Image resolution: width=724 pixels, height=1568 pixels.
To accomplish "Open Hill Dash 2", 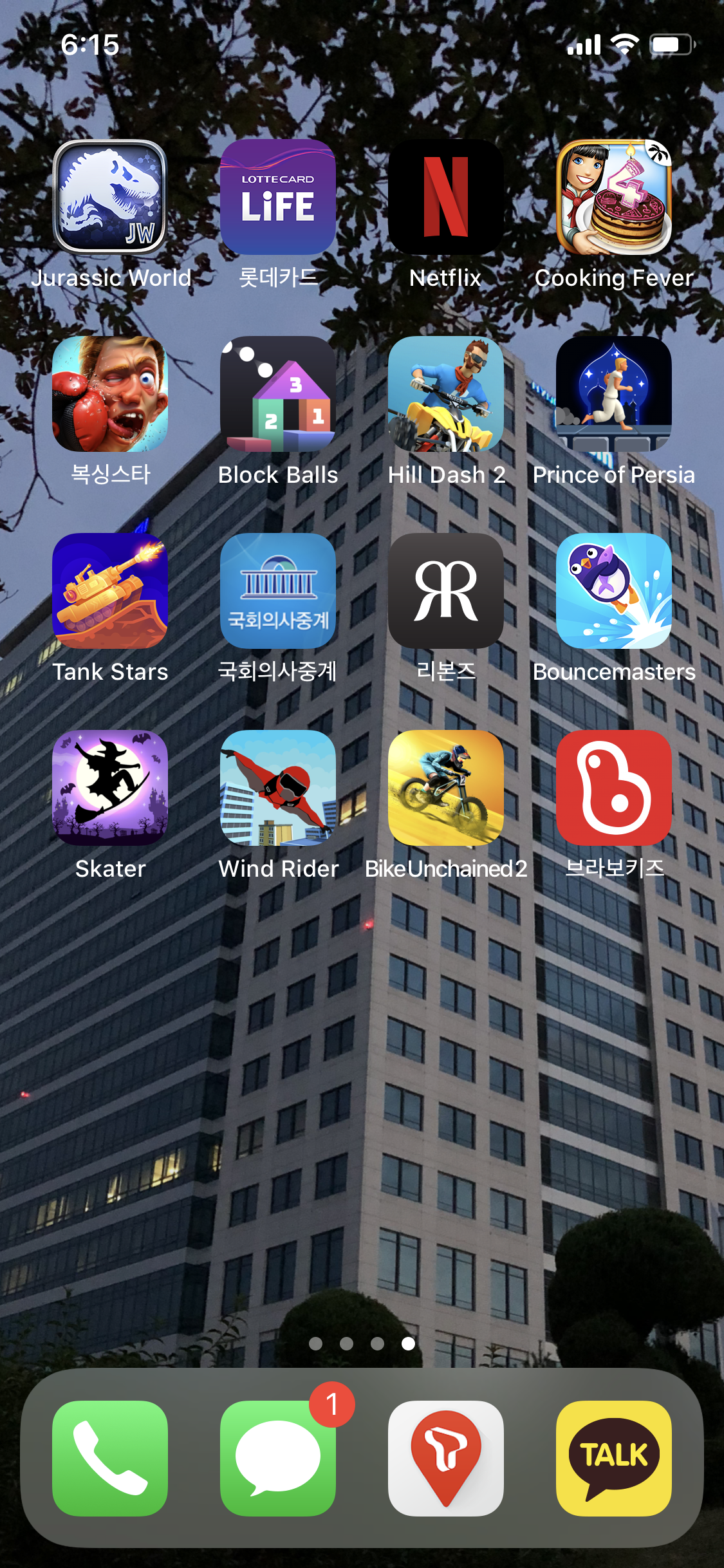I will click(x=445, y=394).
